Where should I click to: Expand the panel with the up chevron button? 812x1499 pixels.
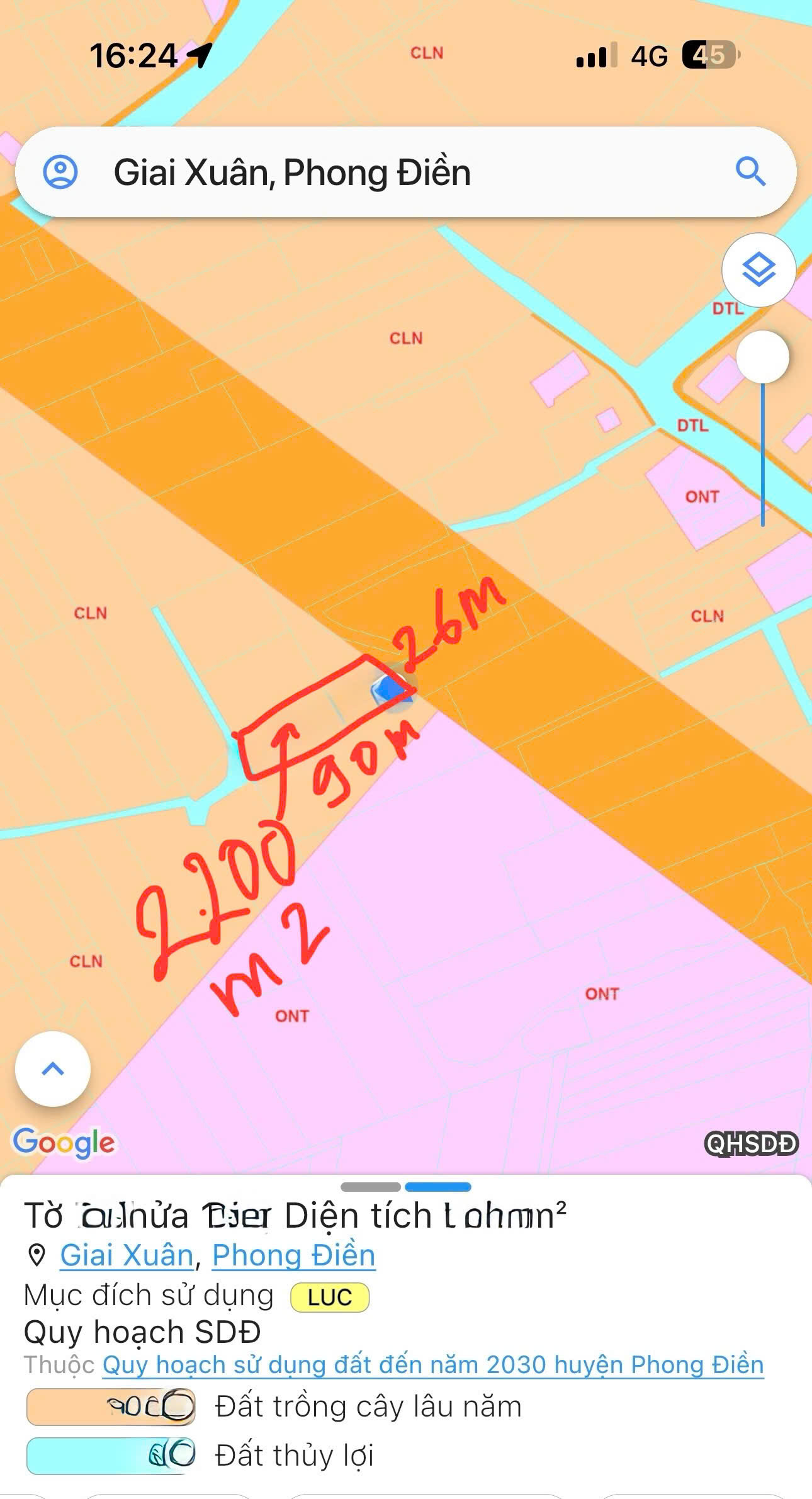pos(53,1069)
